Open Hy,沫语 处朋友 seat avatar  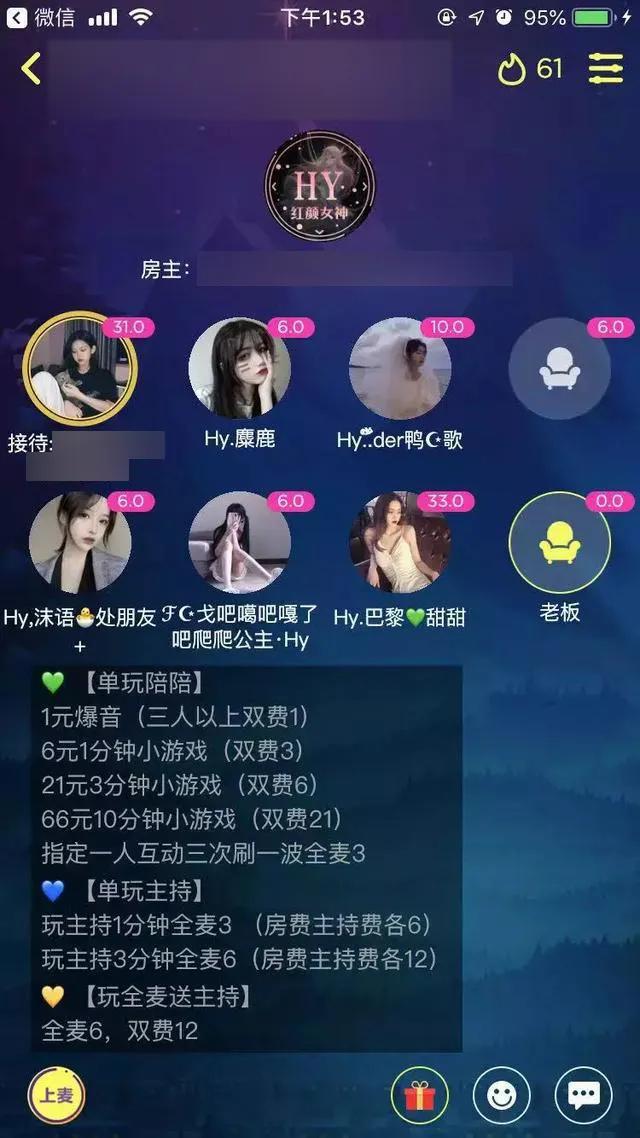pyautogui.click(x=80, y=543)
